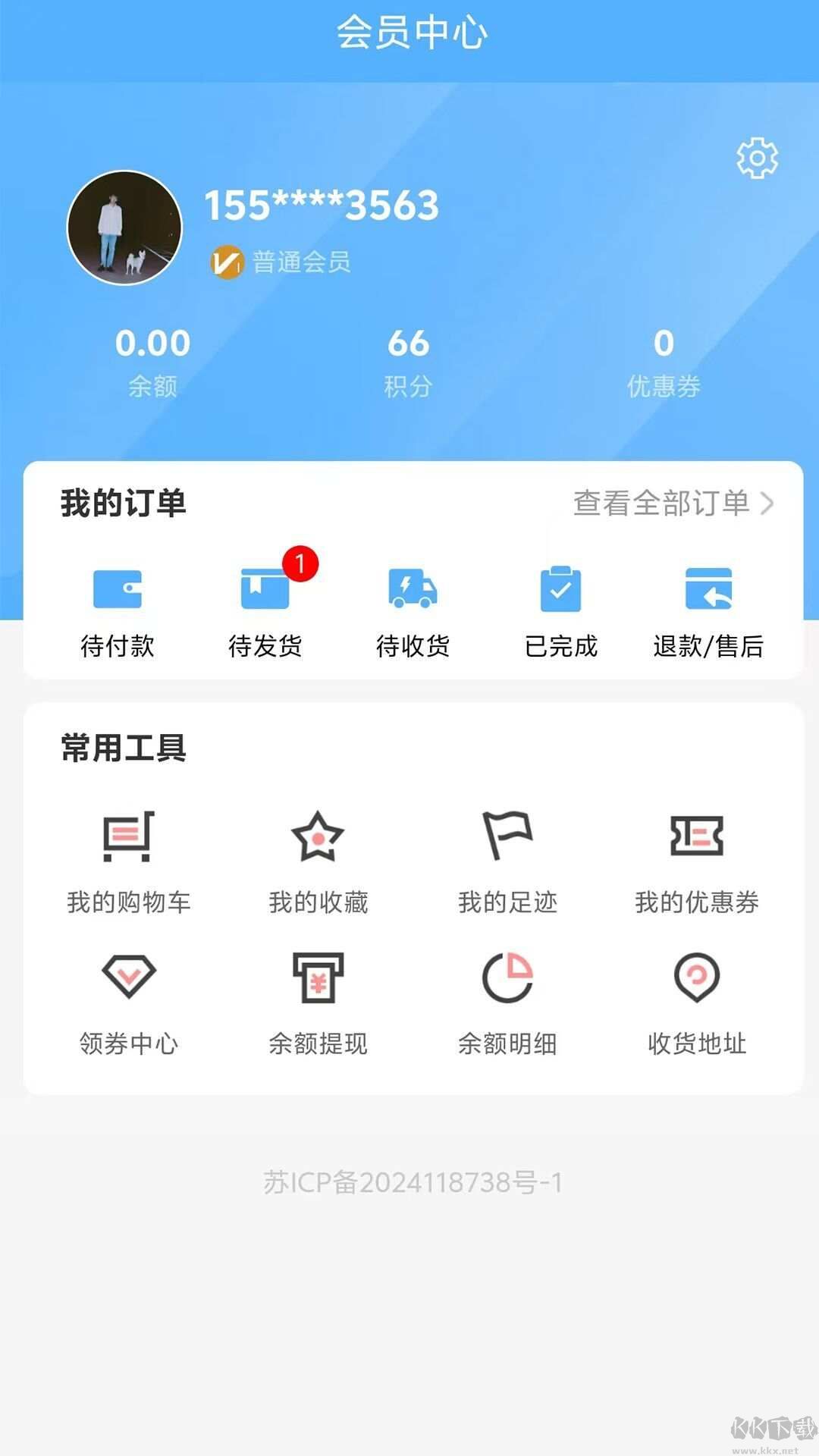Tap the masked phone number 155****3563
819x1456 pixels.
pyautogui.click(x=322, y=206)
